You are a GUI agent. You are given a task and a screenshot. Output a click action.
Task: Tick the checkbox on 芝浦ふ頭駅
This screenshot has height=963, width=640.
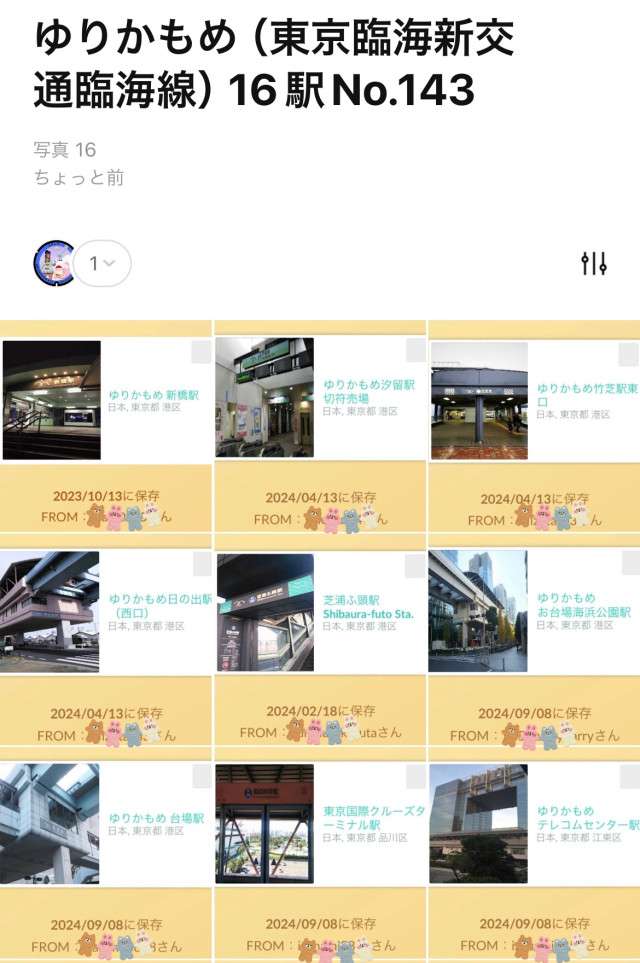click(x=415, y=566)
